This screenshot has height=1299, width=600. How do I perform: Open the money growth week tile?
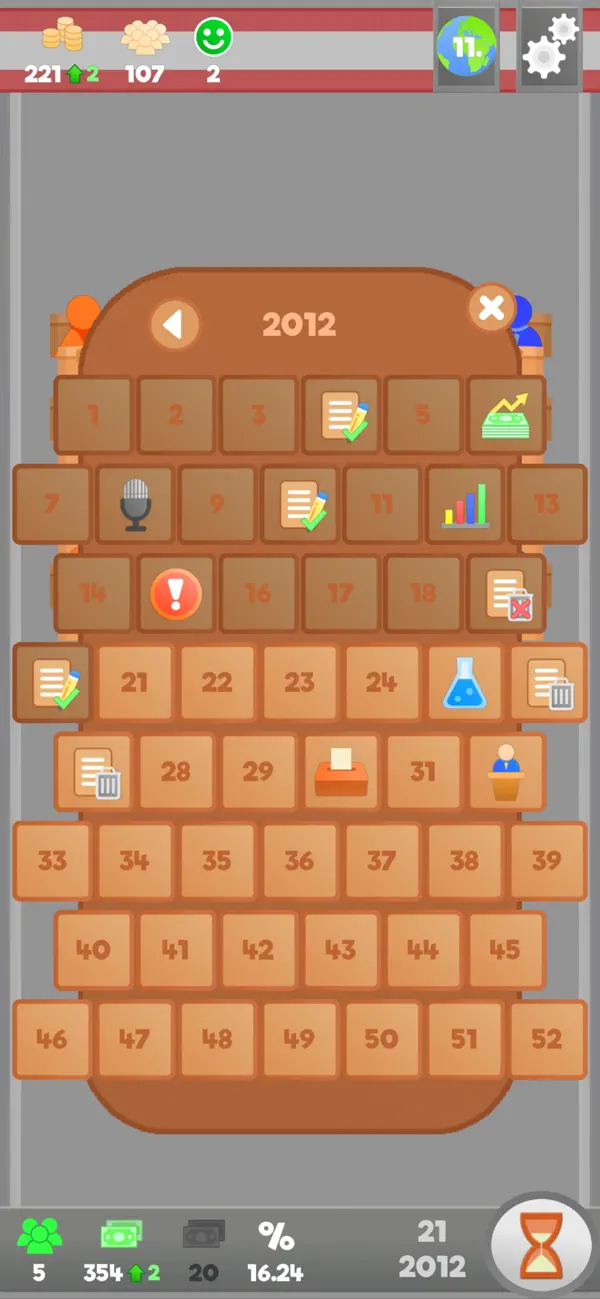pos(506,415)
